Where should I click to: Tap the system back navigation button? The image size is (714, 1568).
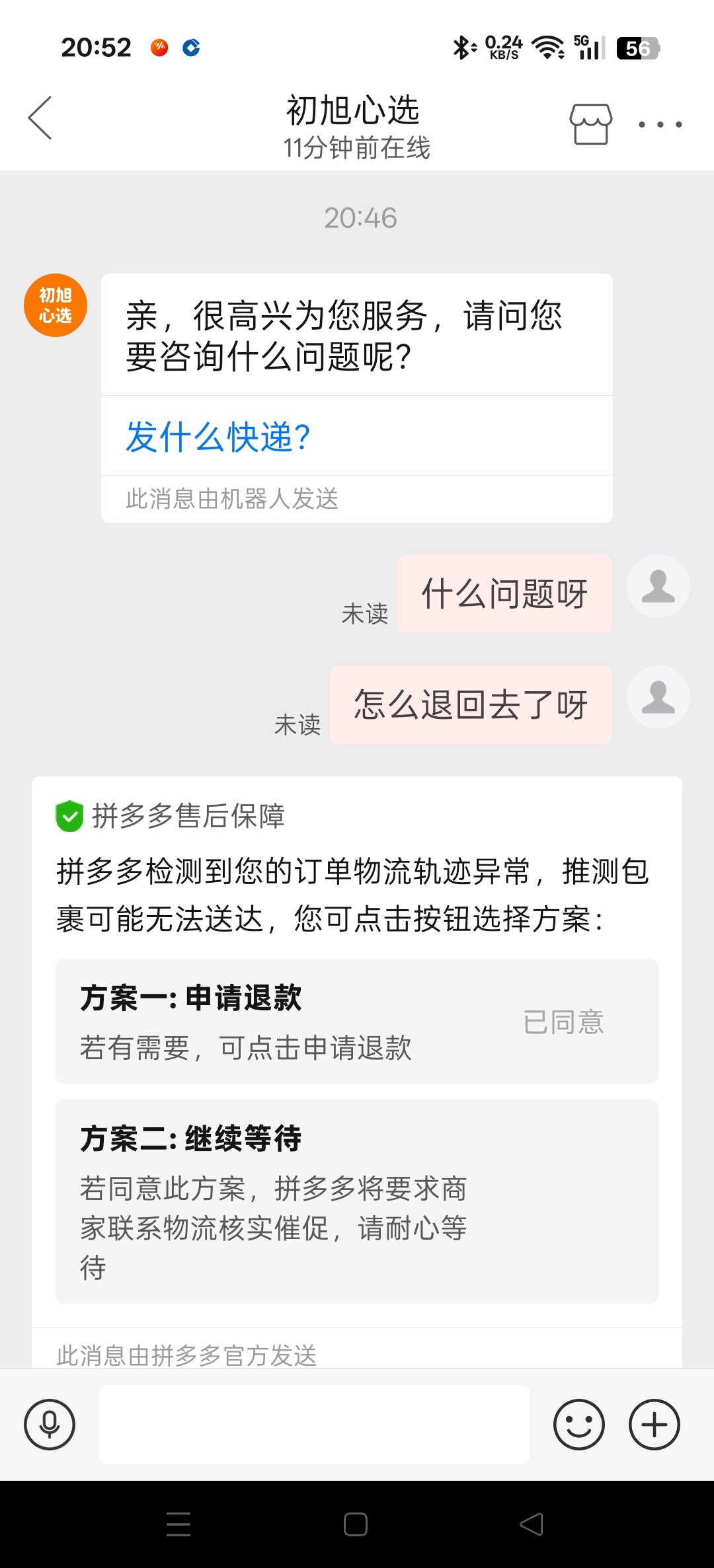pos(532,1524)
